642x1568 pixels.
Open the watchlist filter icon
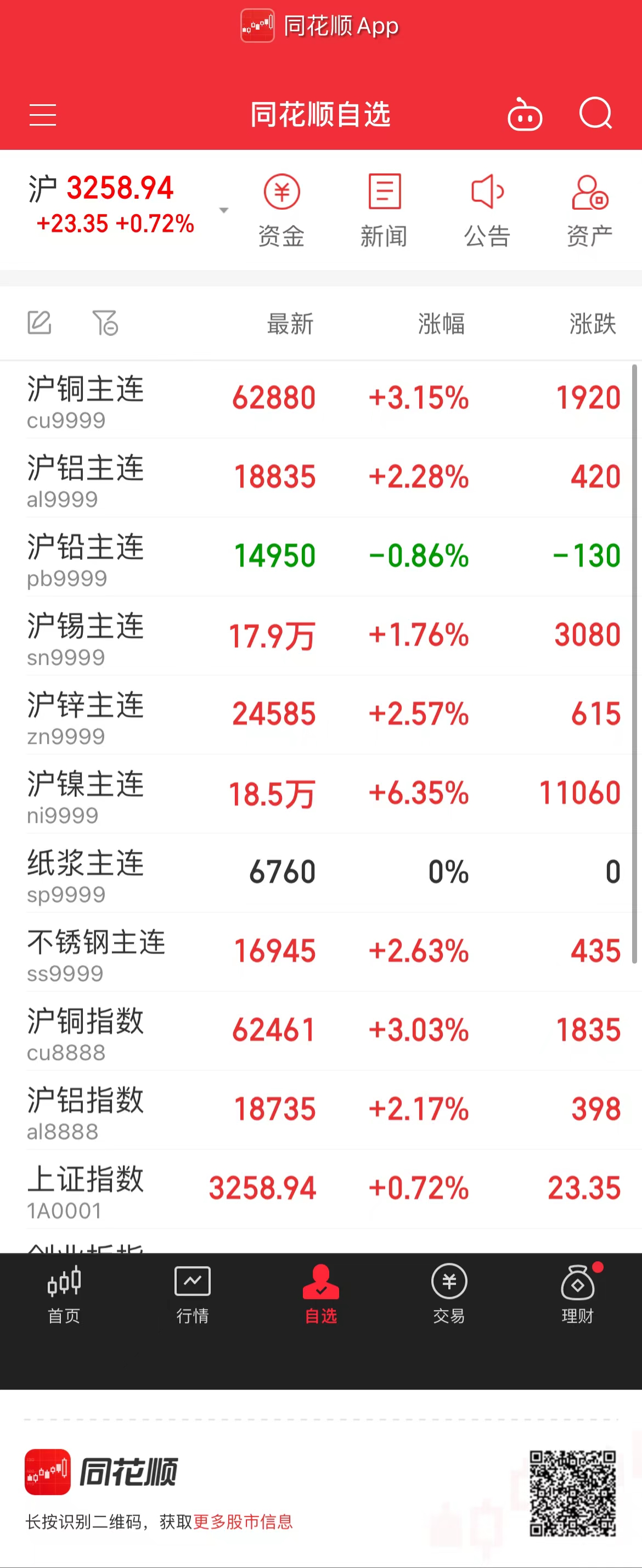click(x=105, y=323)
